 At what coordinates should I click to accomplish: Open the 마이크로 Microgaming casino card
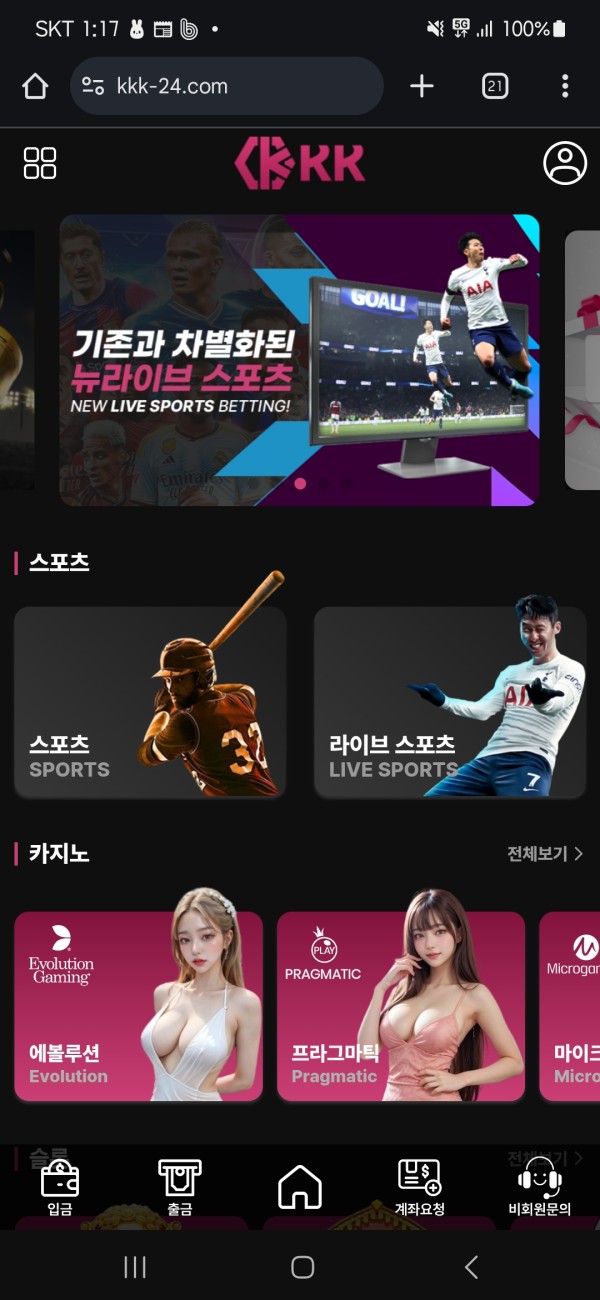[x=570, y=1006]
